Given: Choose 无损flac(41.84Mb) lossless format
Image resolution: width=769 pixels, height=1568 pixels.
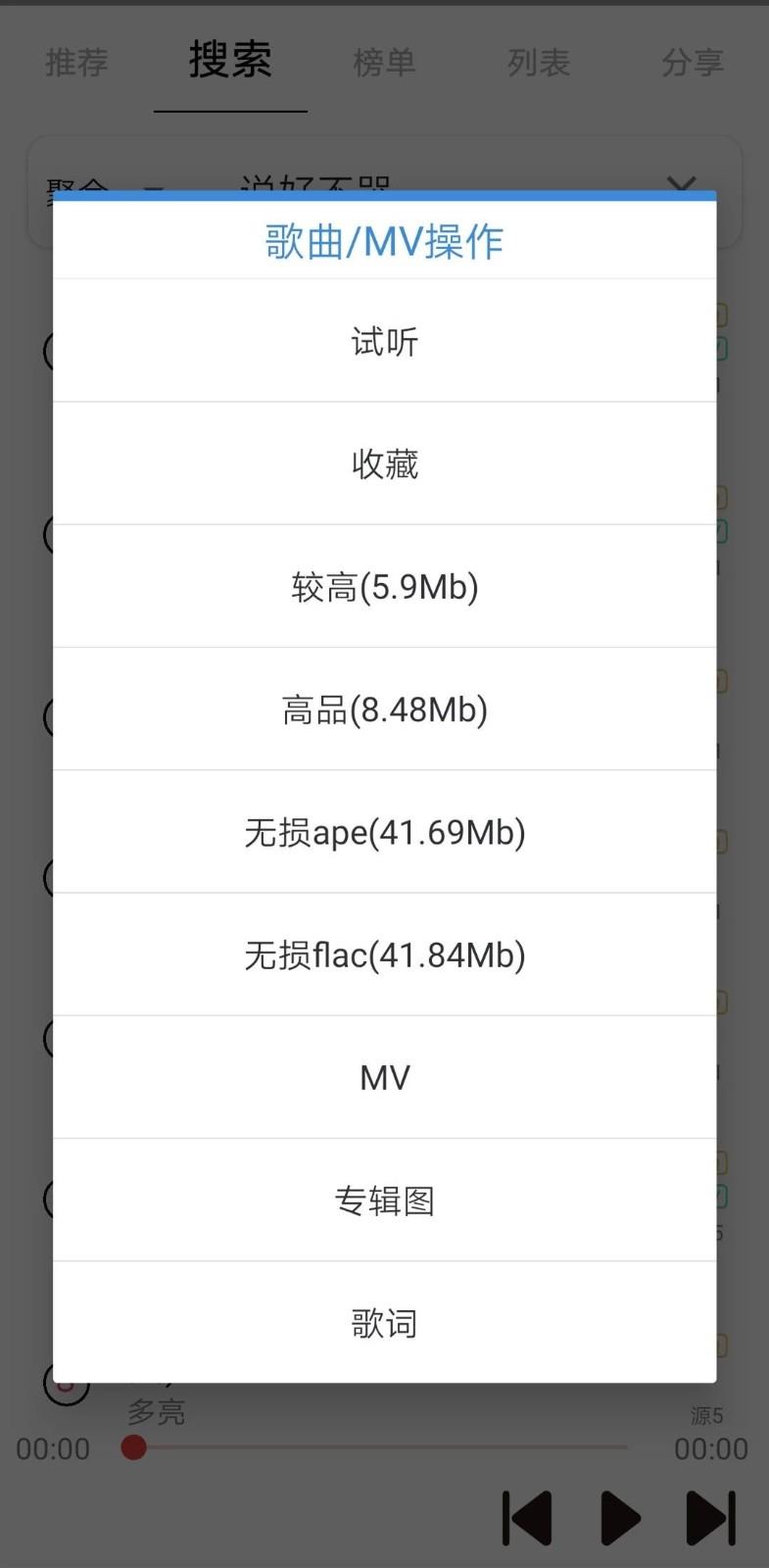Looking at the screenshot, I should (x=384, y=955).
